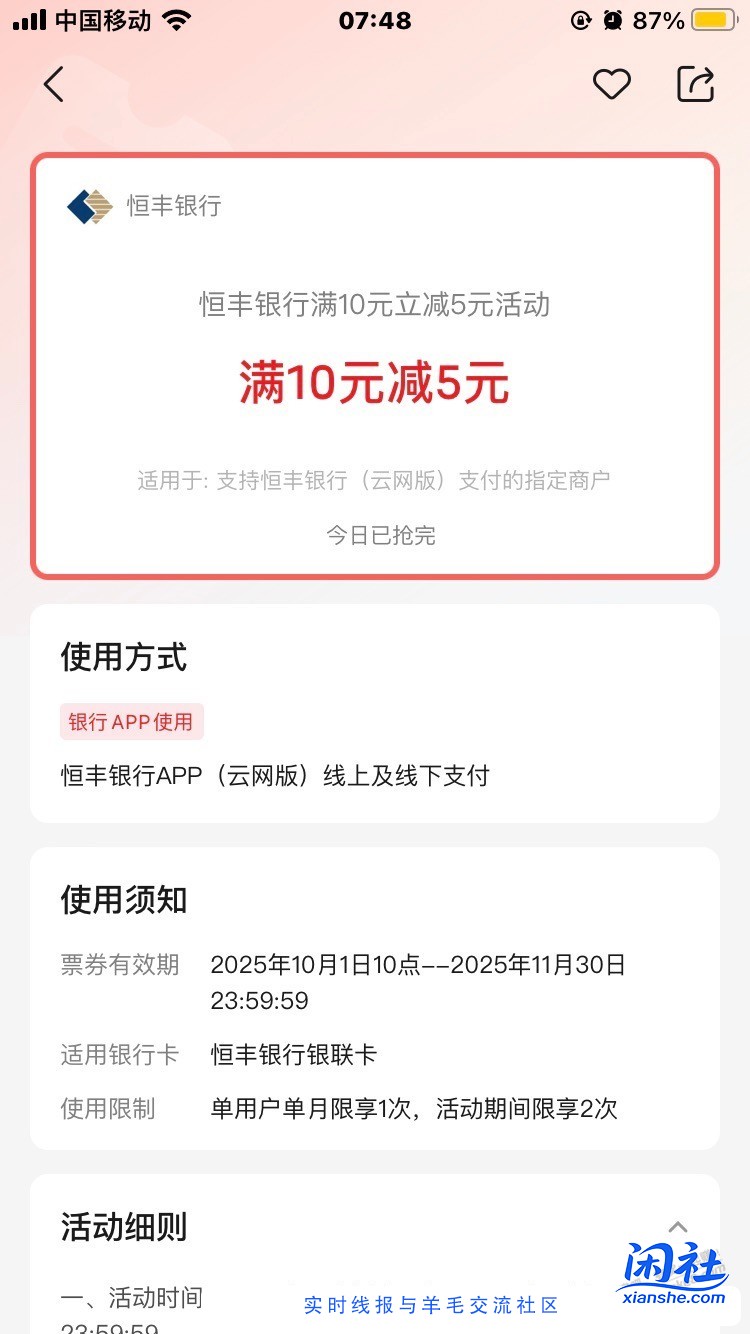Tap the back arrow to return
Viewport: 750px width, 1334px height.
point(53,85)
